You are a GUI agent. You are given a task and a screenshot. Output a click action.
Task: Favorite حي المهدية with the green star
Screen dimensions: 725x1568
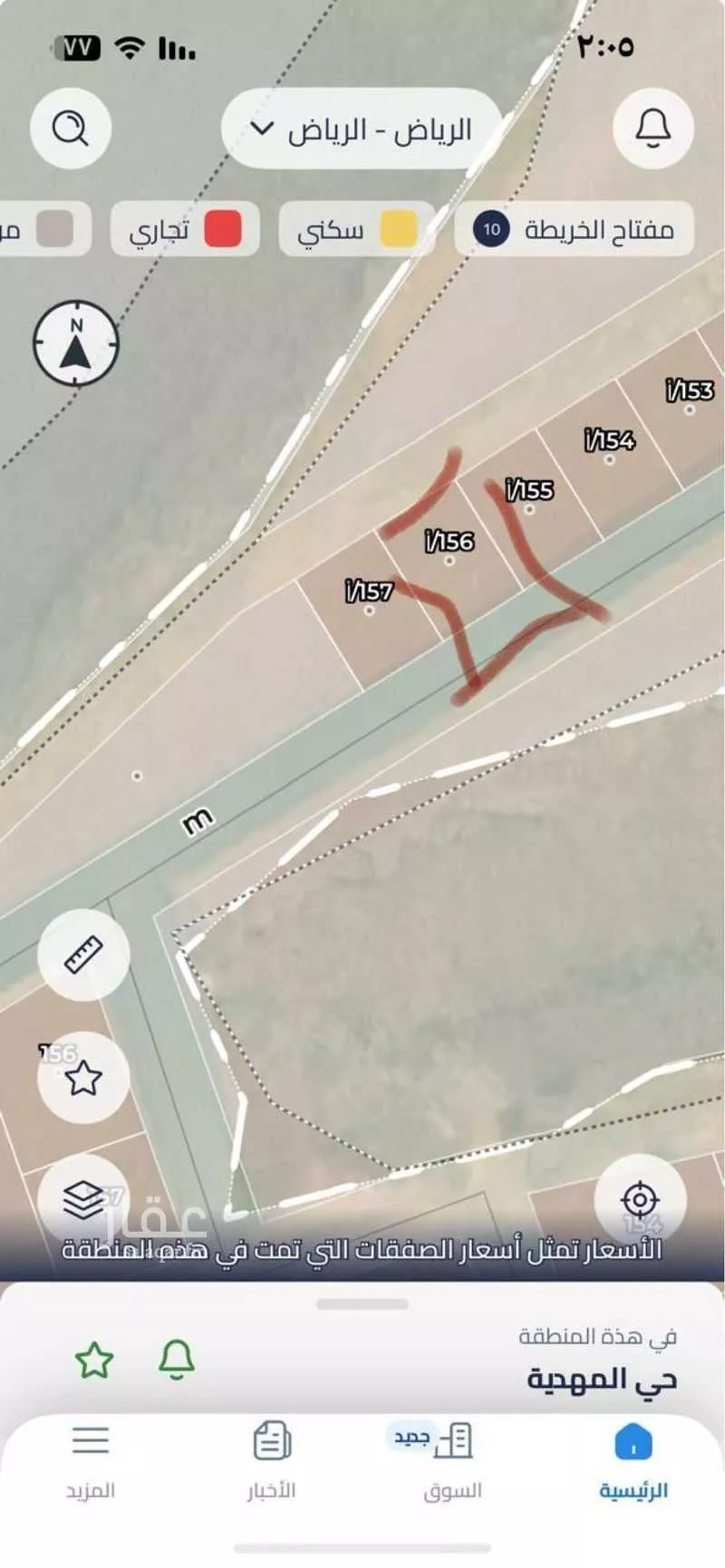(x=94, y=1360)
